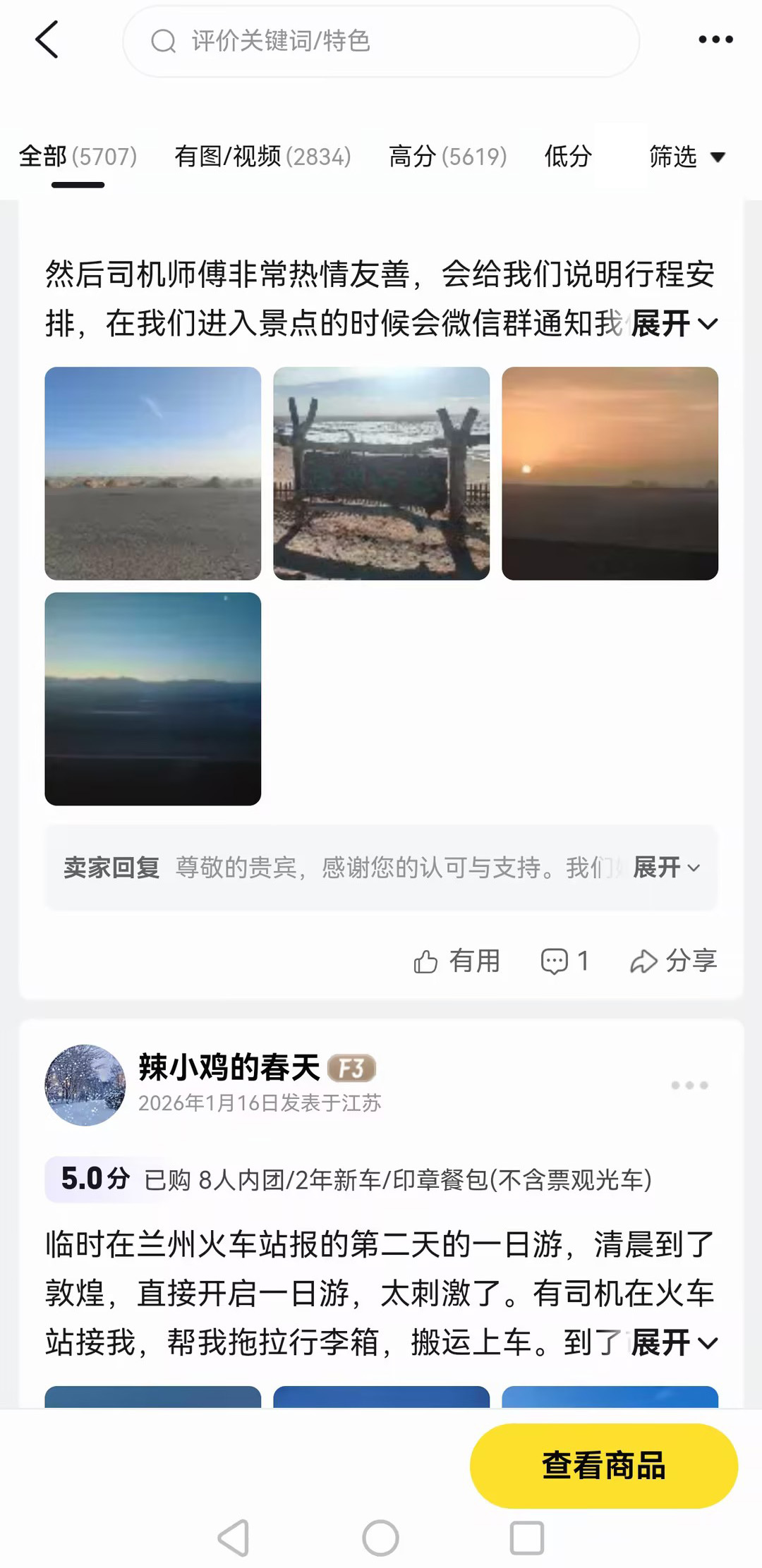762x1568 pixels.
Task: View the wooden sign review photo
Action: click(x=381, y=473)
